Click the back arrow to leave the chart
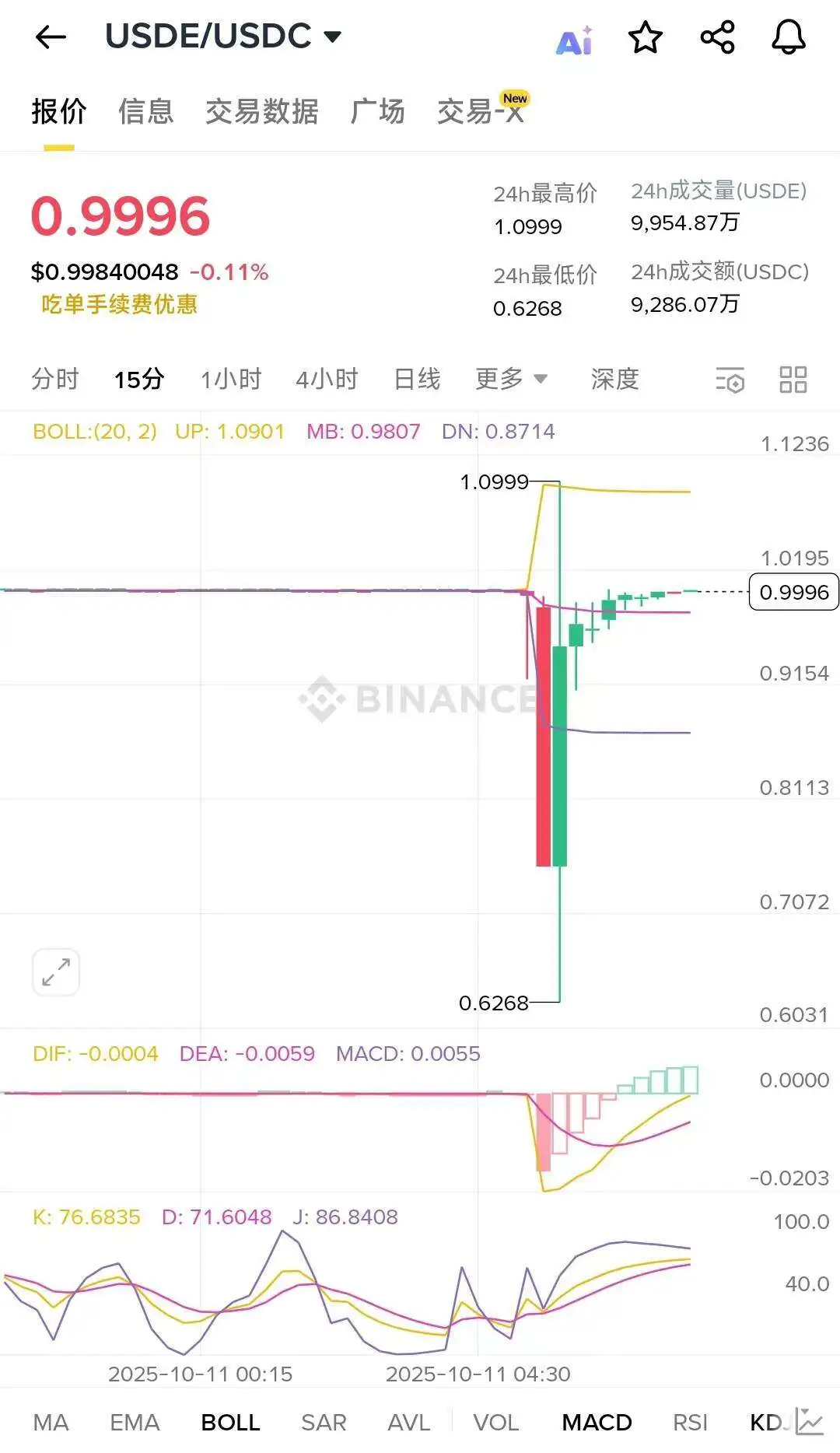Viewport: 840px width, 1453px height. click(x=50, y=36)
